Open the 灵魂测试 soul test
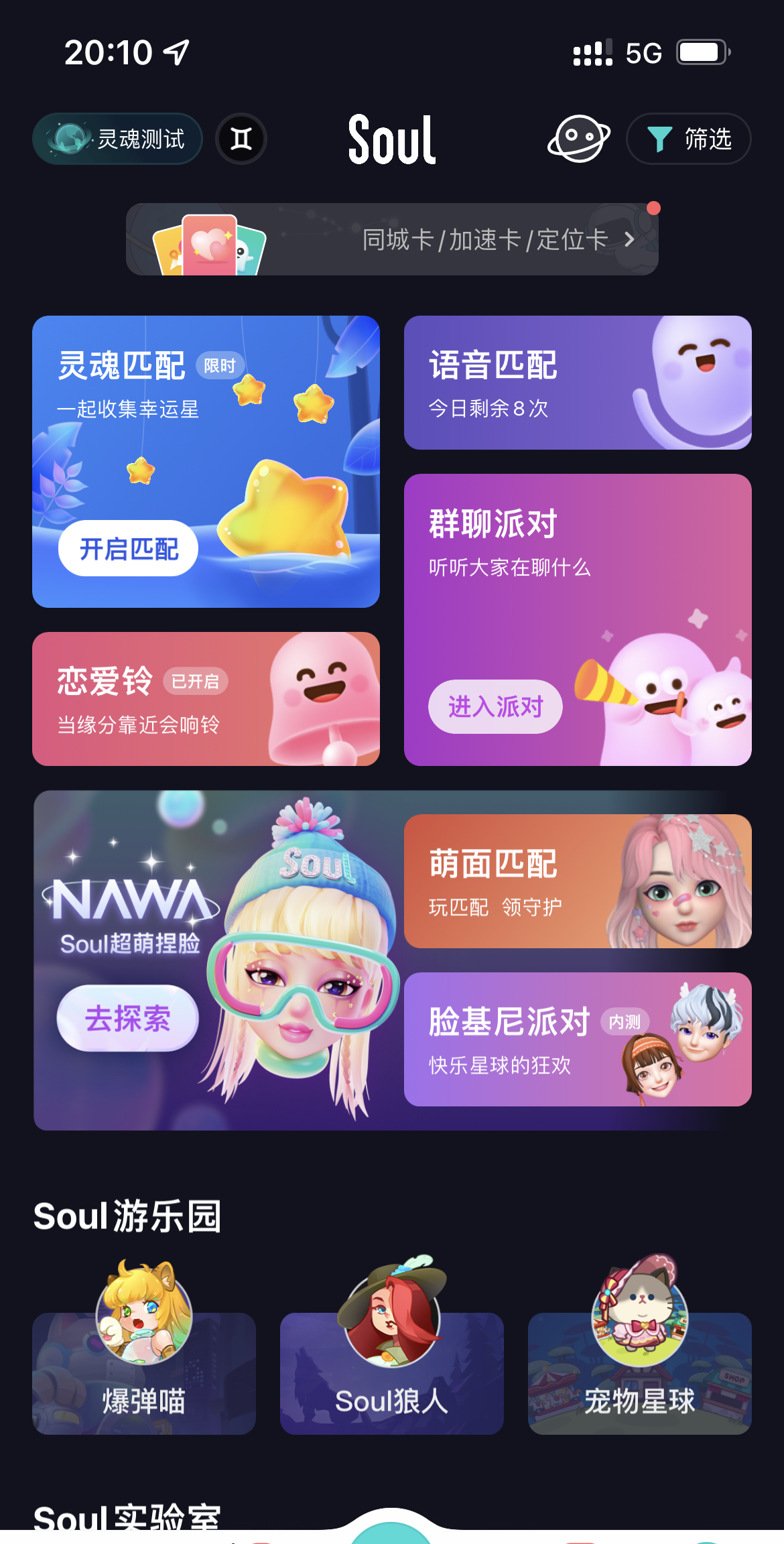 [x=118, y=139]
